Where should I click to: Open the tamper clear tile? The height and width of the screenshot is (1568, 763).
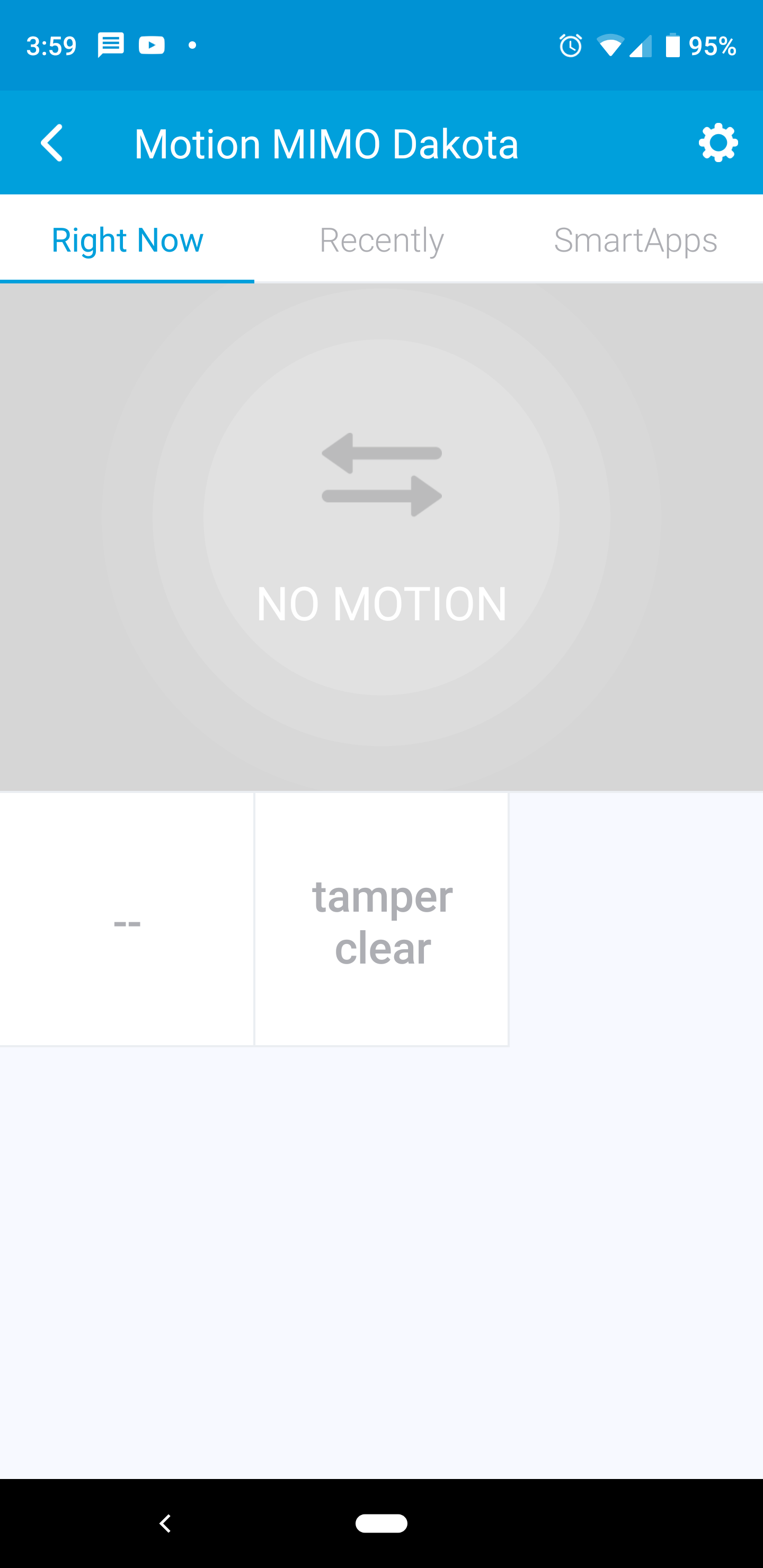[382, 920]
